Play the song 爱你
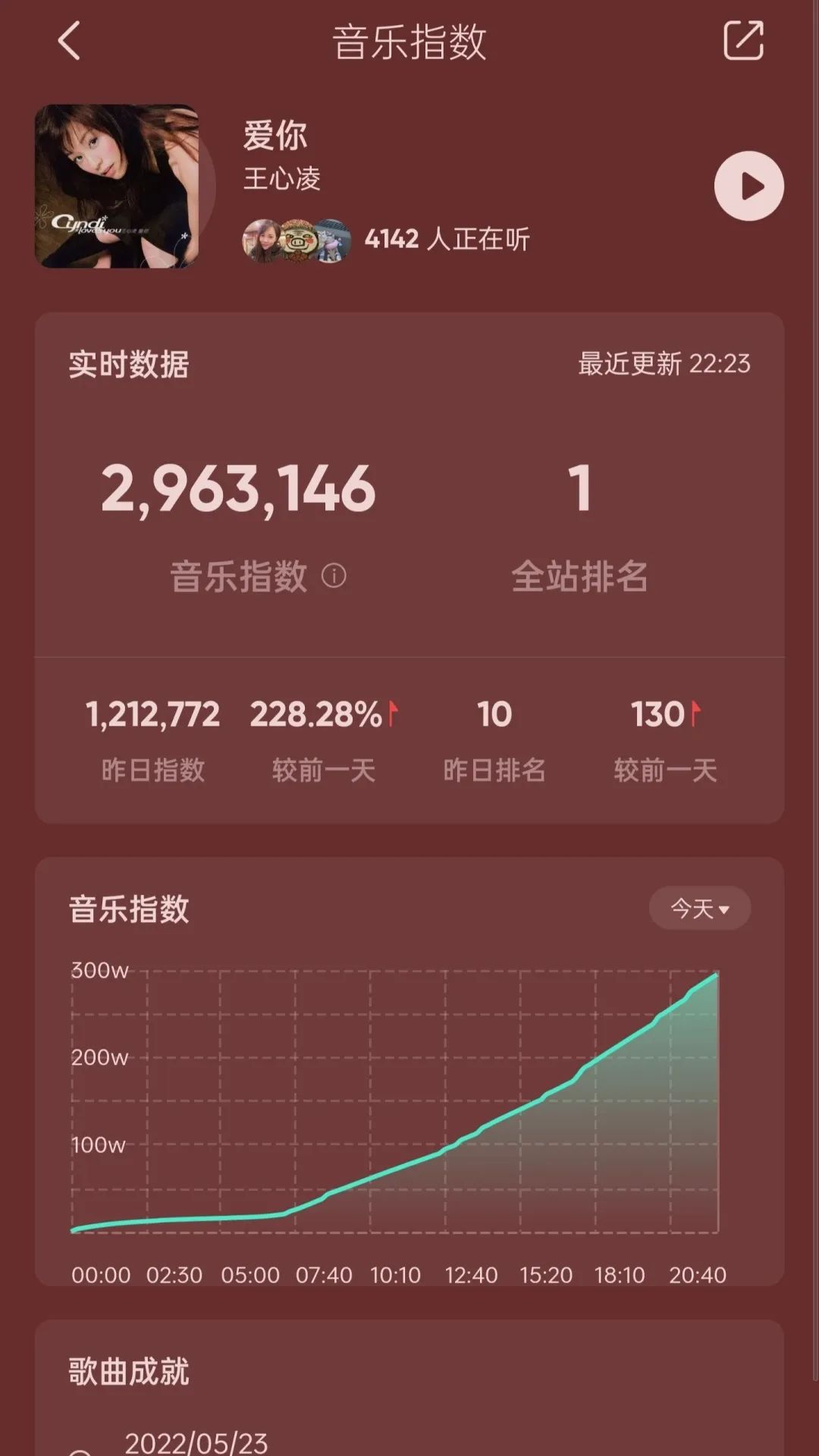 pos(748,187)
